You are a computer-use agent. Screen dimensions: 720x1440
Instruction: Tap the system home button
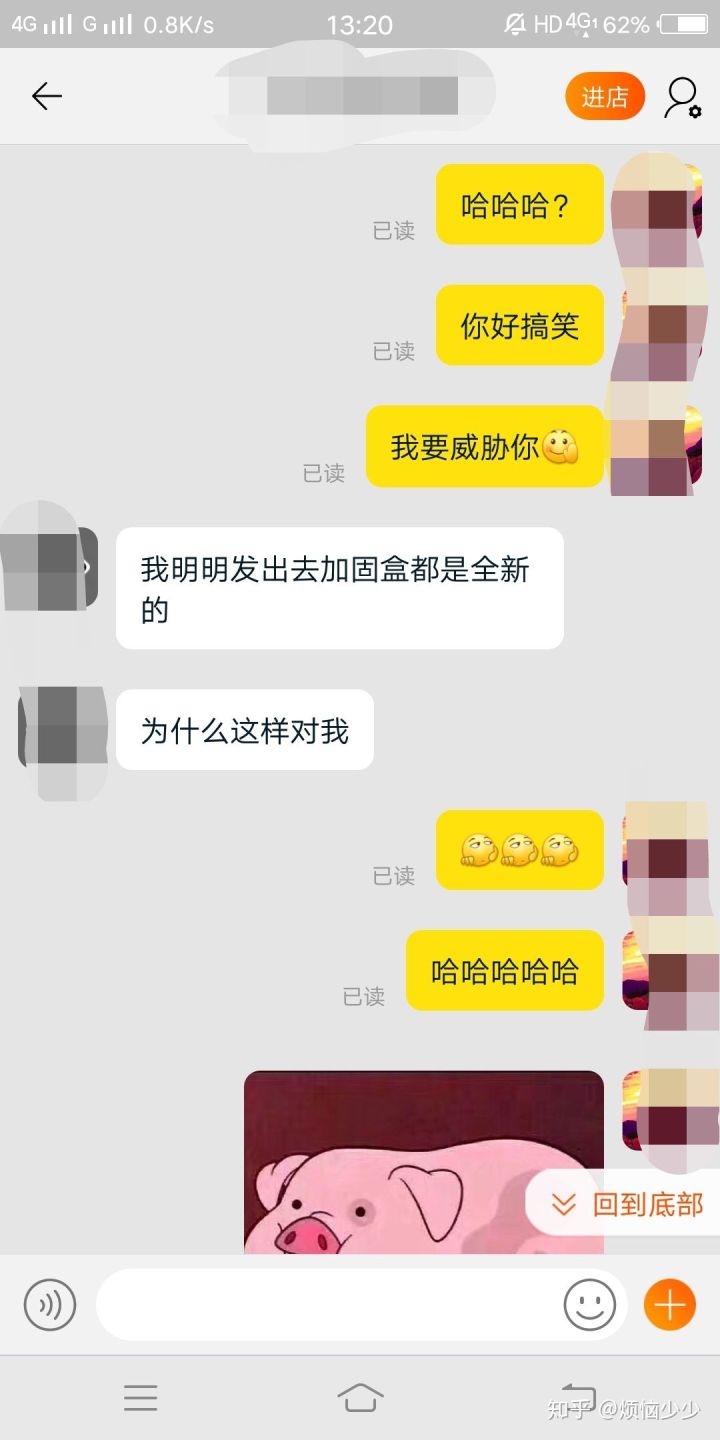click(360, 1397)
